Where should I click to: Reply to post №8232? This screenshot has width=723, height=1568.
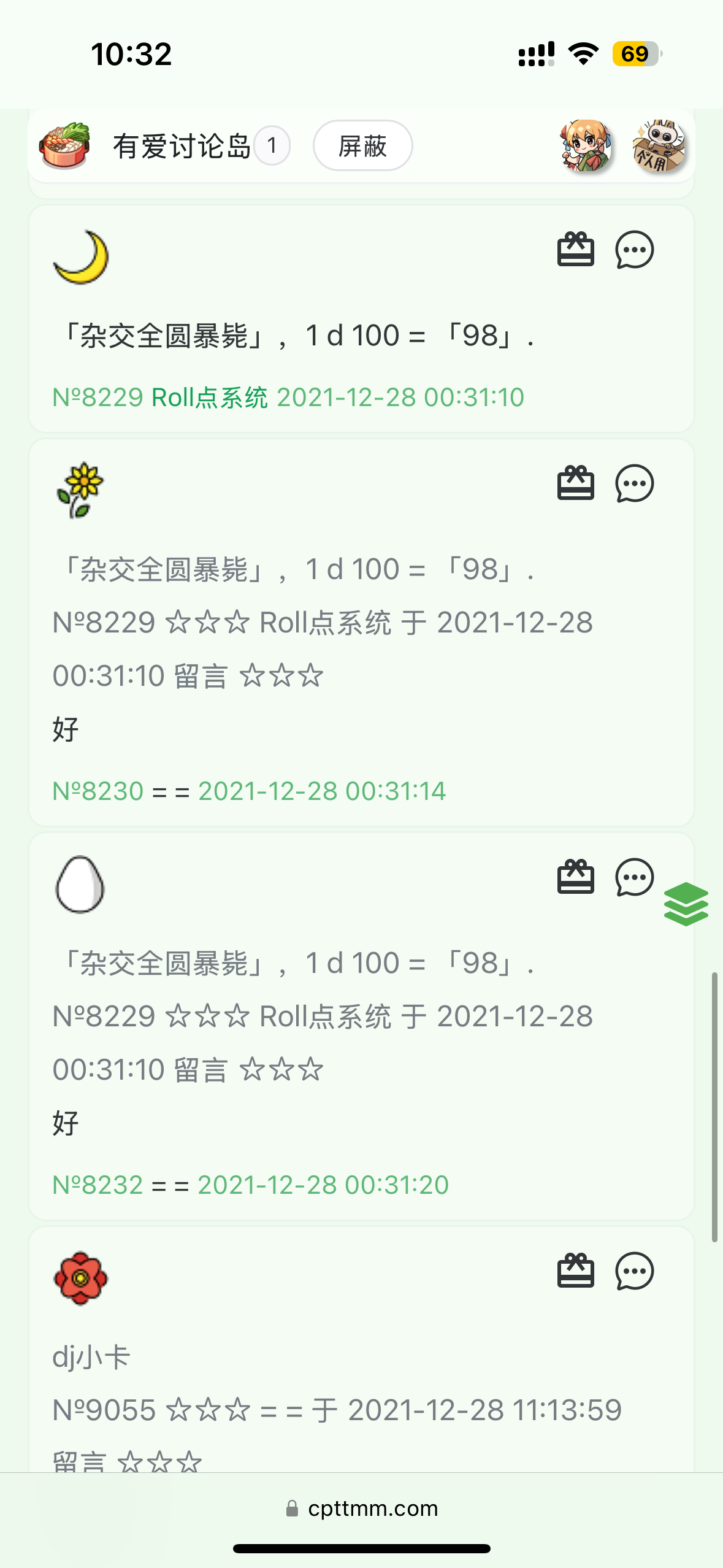coord(634,877)
